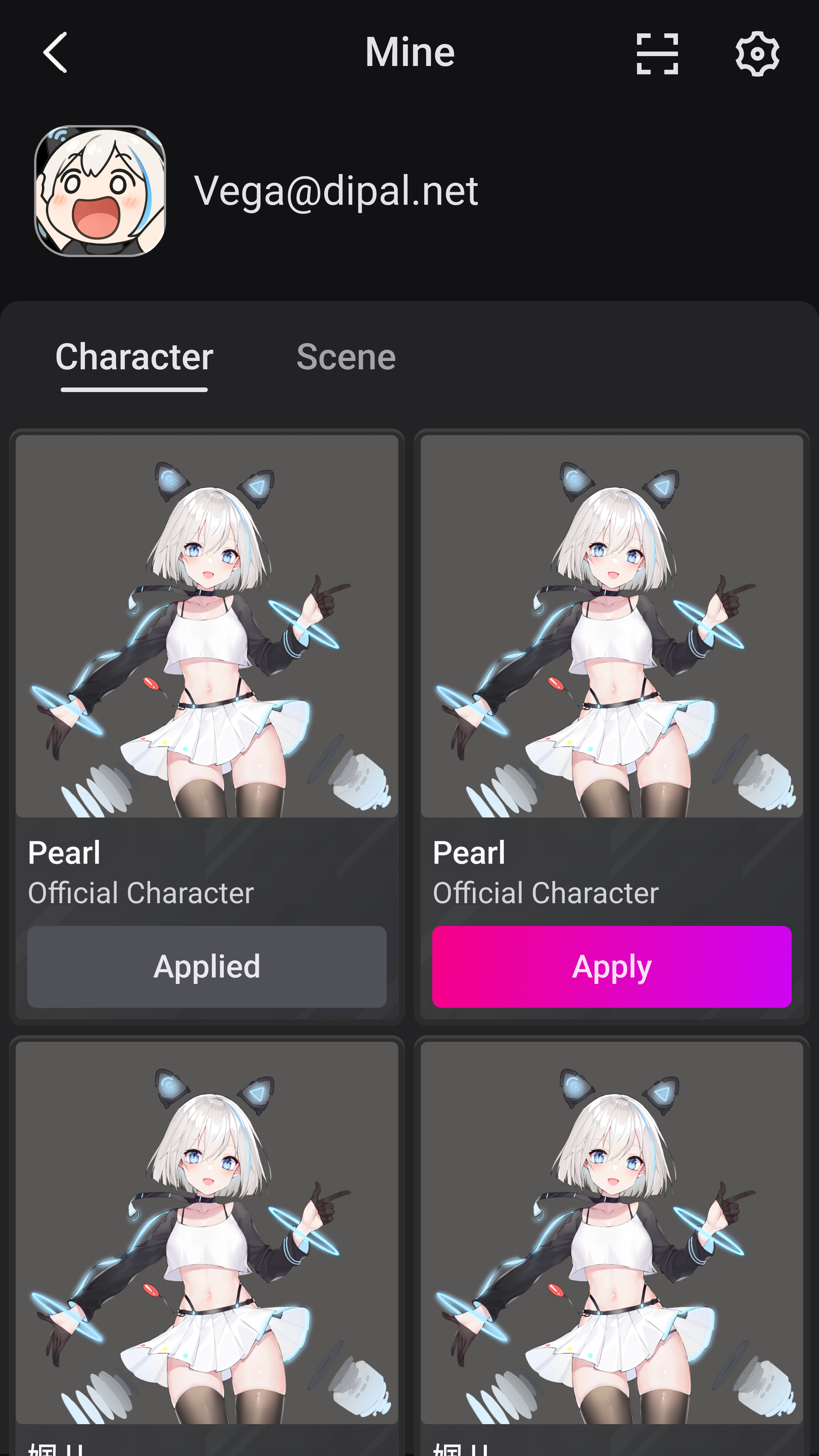
Task: Select the Character tab
Action: pos(135,357)
